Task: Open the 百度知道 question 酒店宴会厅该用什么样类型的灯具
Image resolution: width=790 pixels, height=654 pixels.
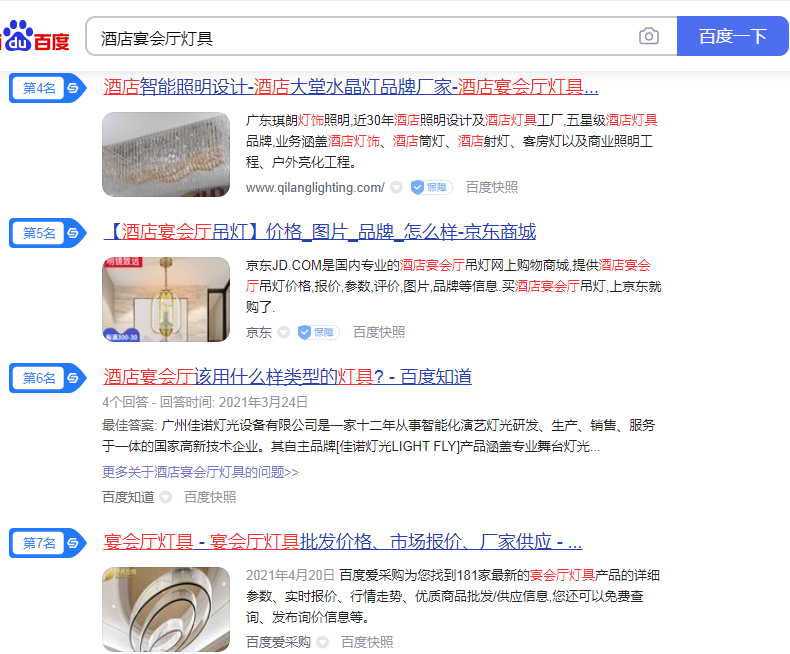Action: click(287, 377)
